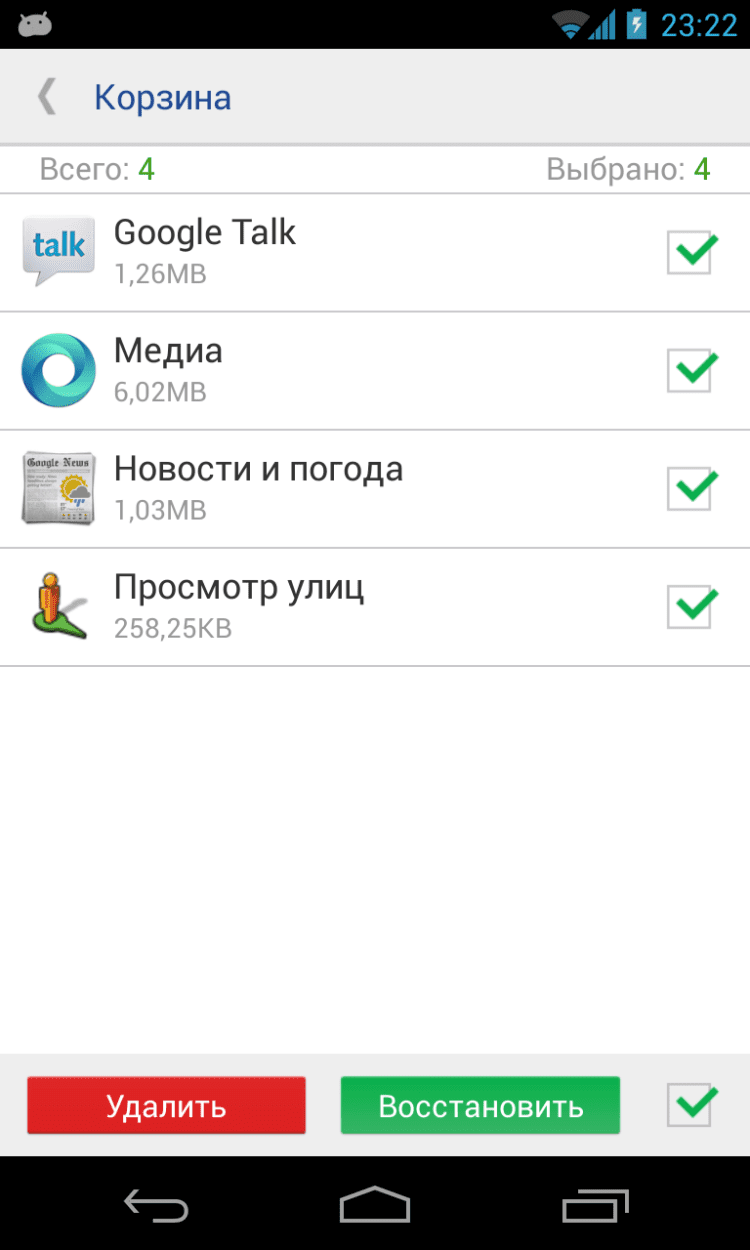Tap the red Удалить button

click(166, 1106)
